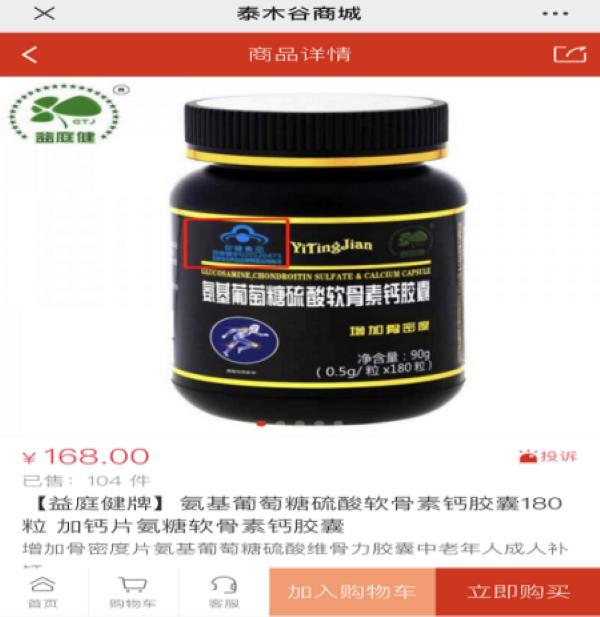
Task: Contact 客服 customer service
Action: [x=222, y=592]
